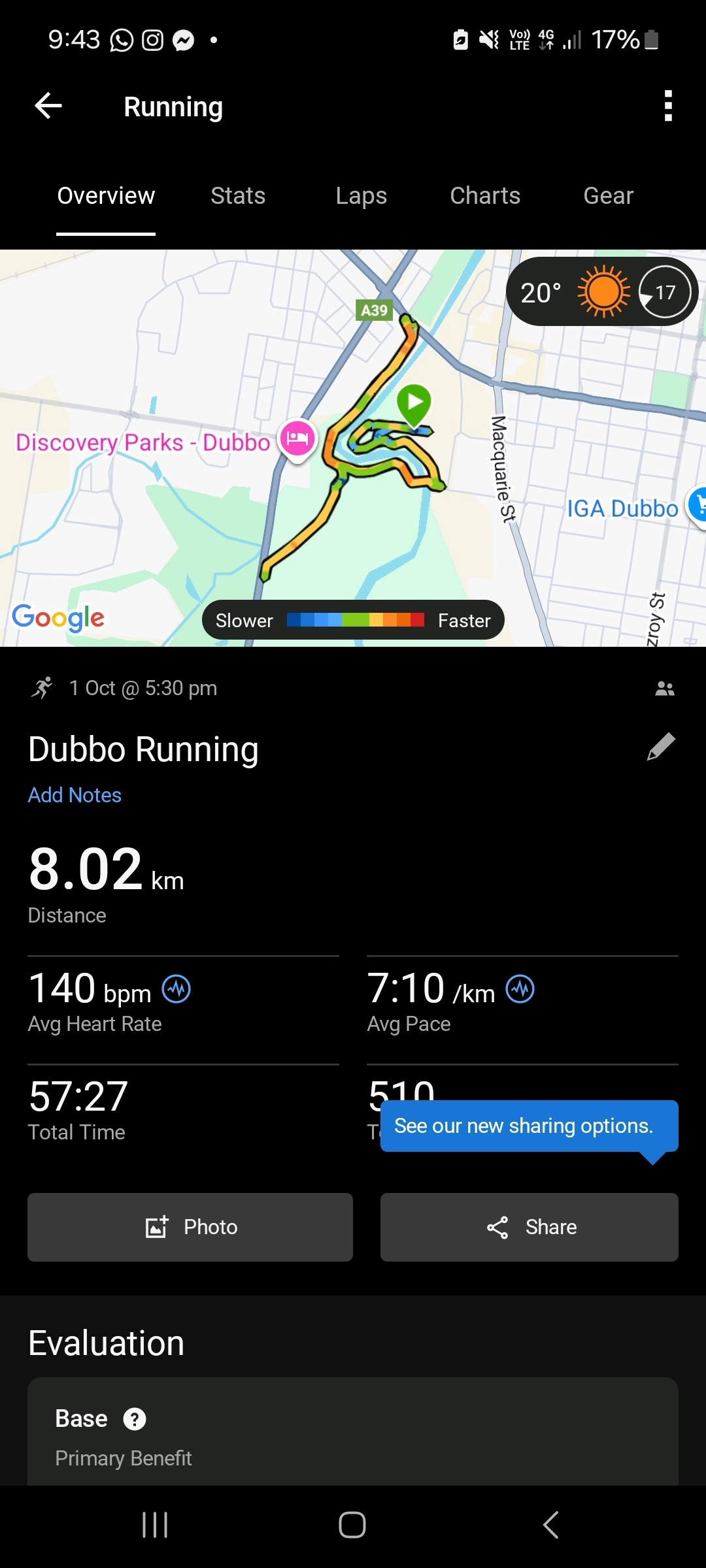Open the Charts tab
The height and width of the screenshot is (1568, 706).
pyautogui.click(x=485, y=196)
